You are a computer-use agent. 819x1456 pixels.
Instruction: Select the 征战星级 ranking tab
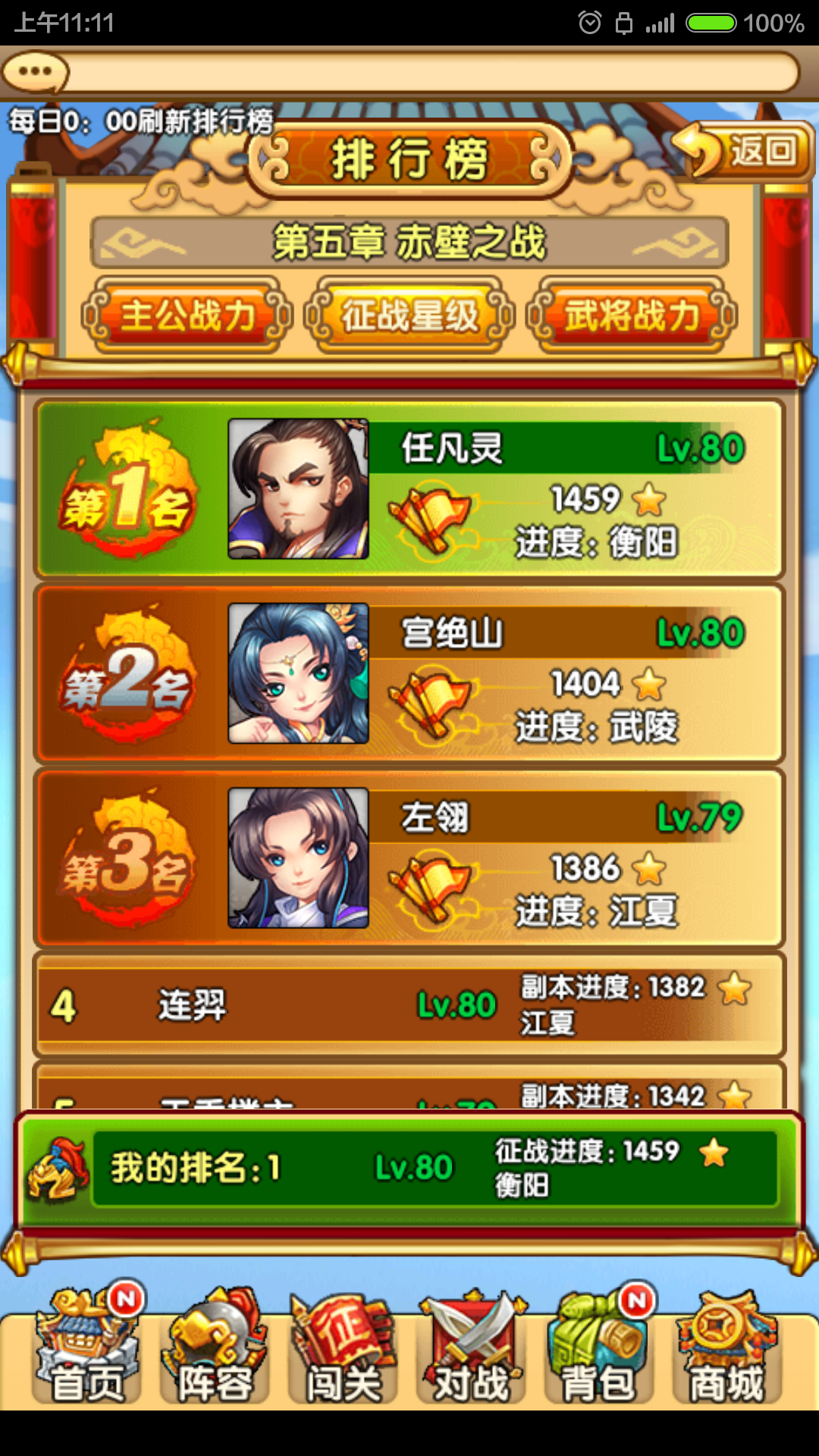409,315
